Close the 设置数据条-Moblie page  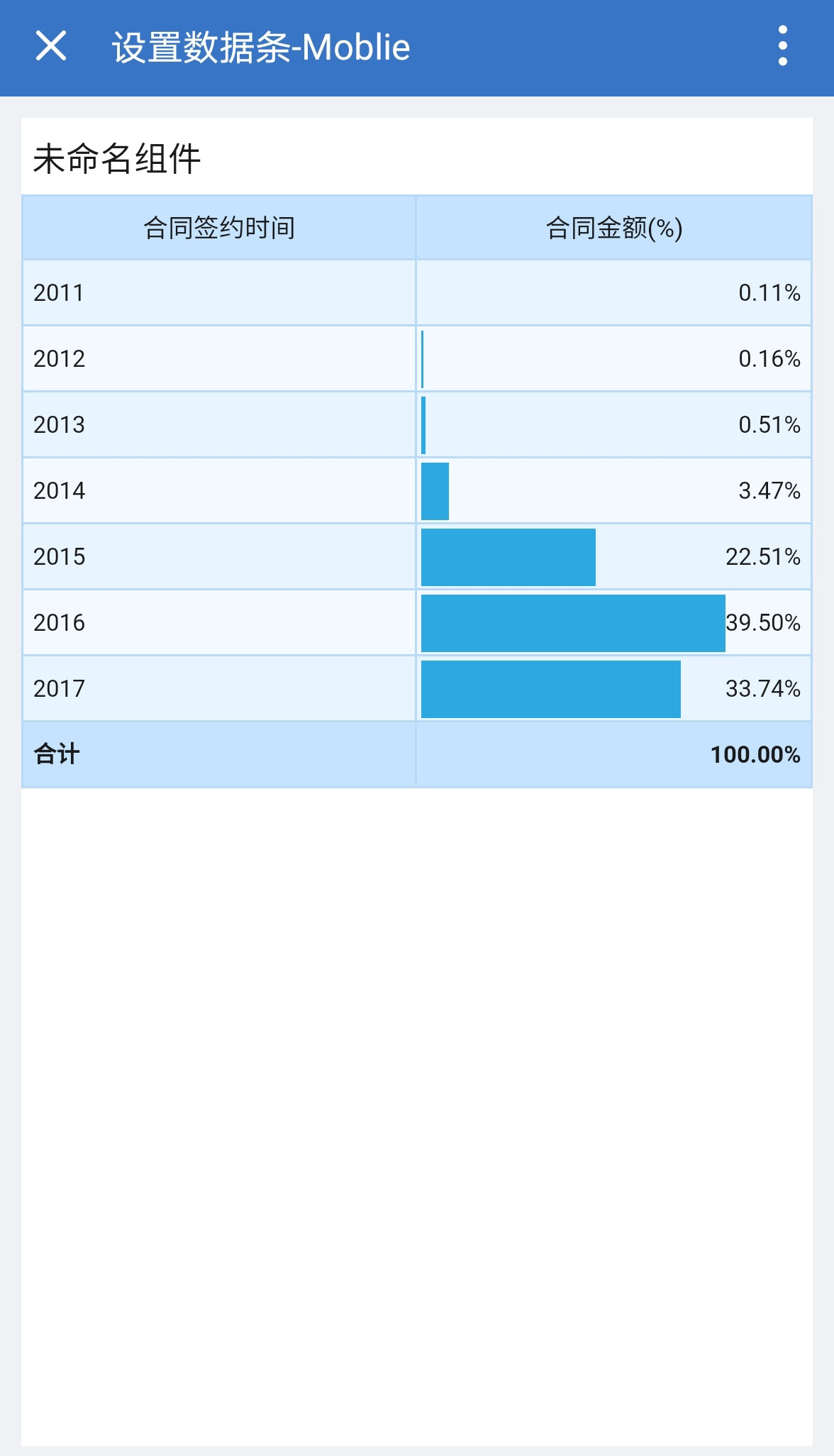(x=51, y=47)
